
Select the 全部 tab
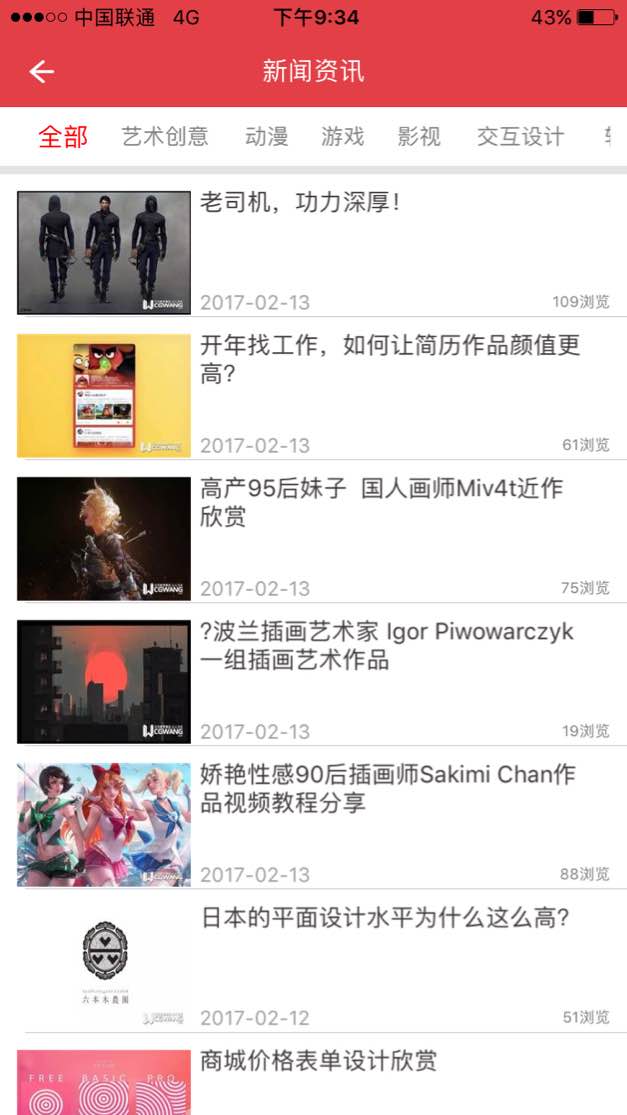tap(63, 137)
